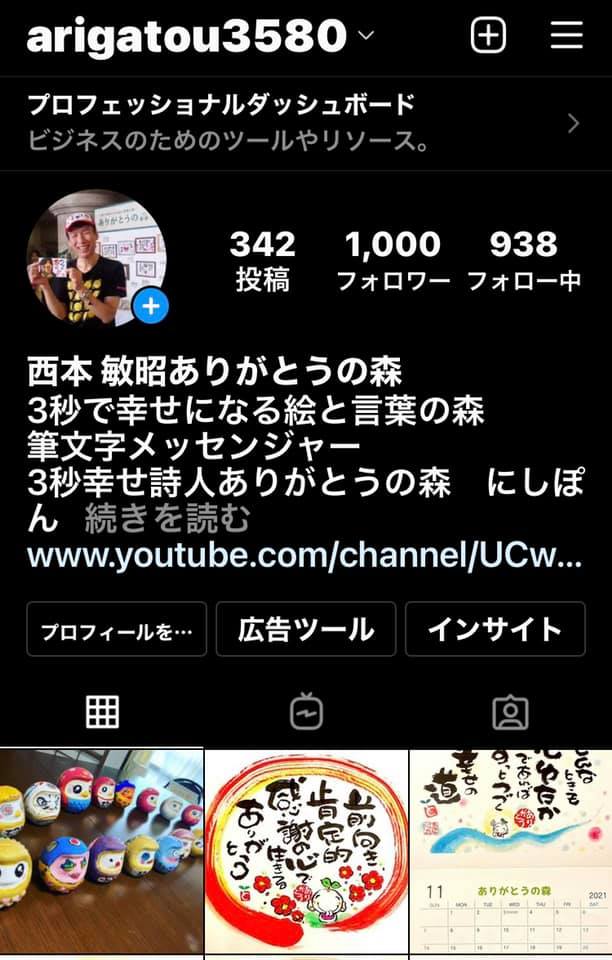Open インサイト
The height and width of the screenshot is (960, 612).
click(x=495, y=629)
